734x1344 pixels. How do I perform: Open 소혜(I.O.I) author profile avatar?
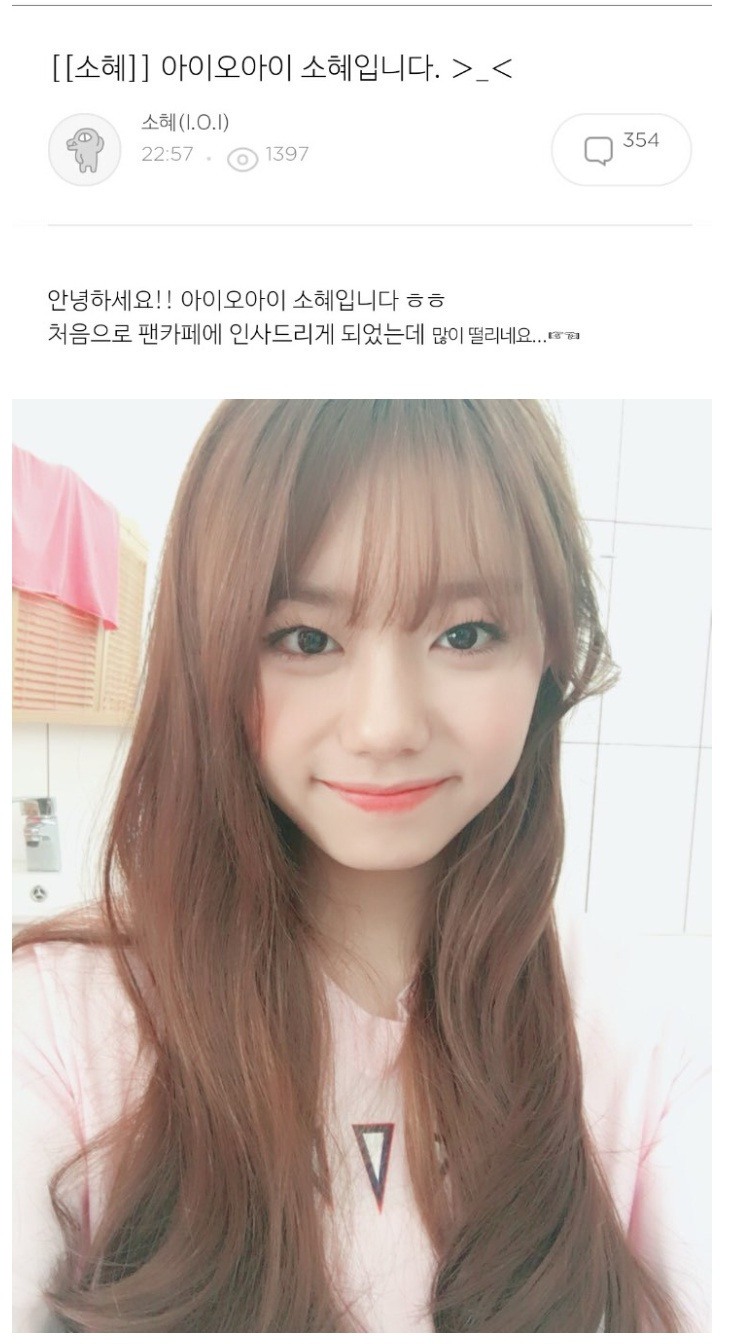(x=84, y=151)
